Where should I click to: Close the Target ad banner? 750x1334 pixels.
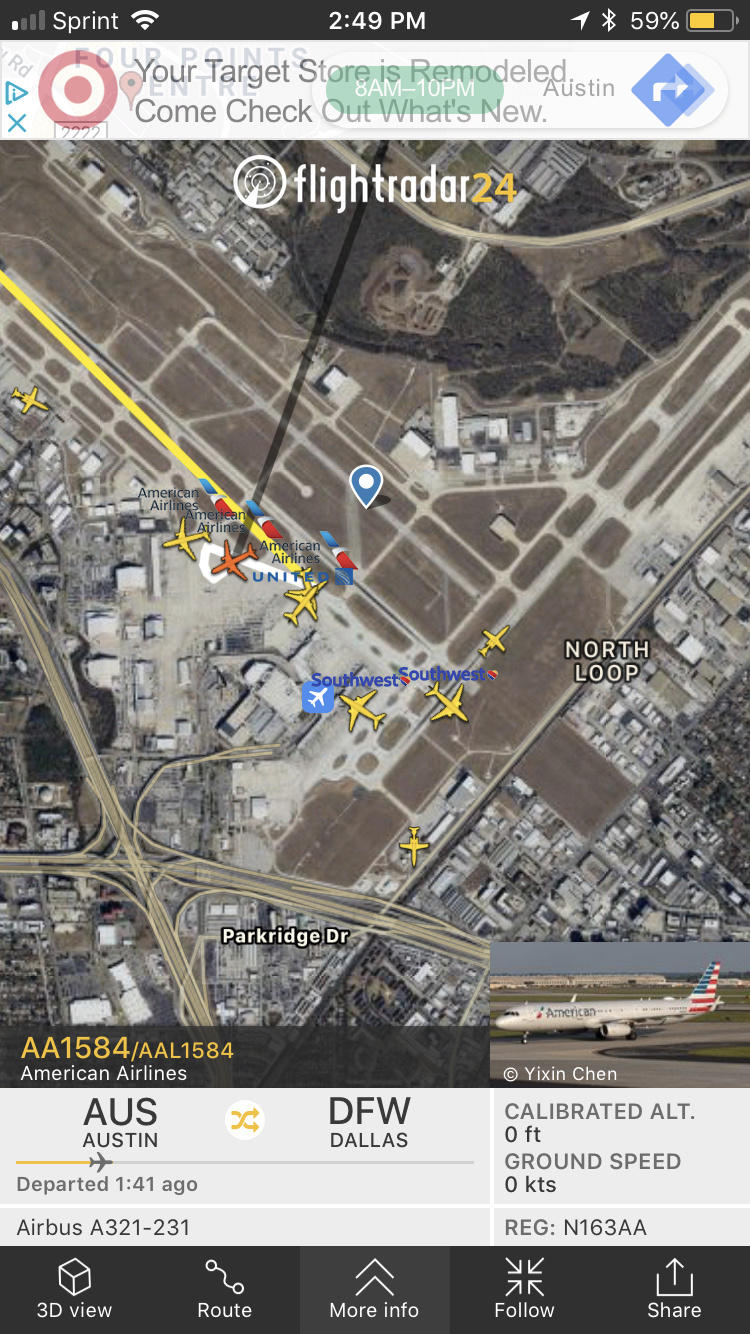[16, 124]
